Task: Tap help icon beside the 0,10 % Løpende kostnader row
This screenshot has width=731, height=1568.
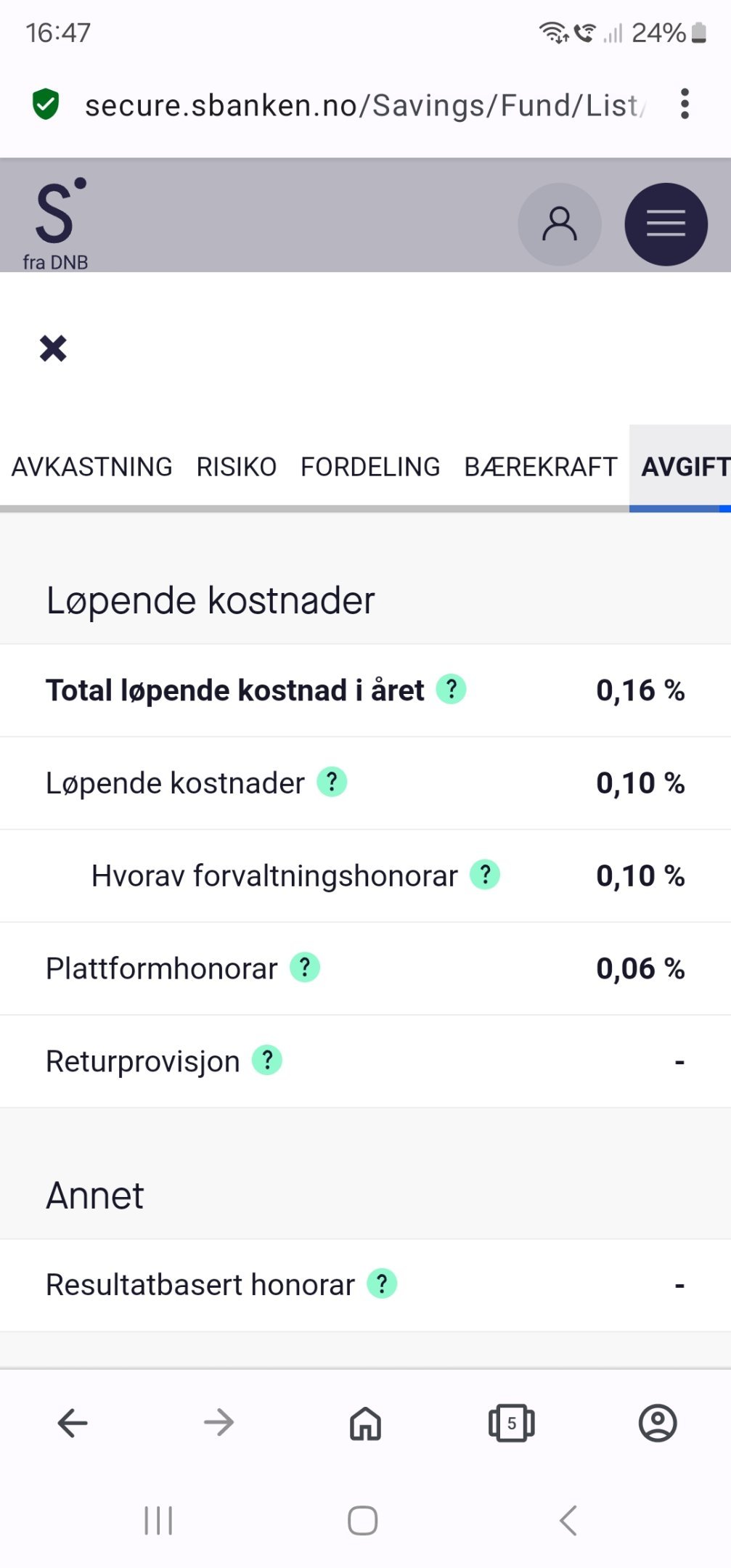Action: coord(332,782)
